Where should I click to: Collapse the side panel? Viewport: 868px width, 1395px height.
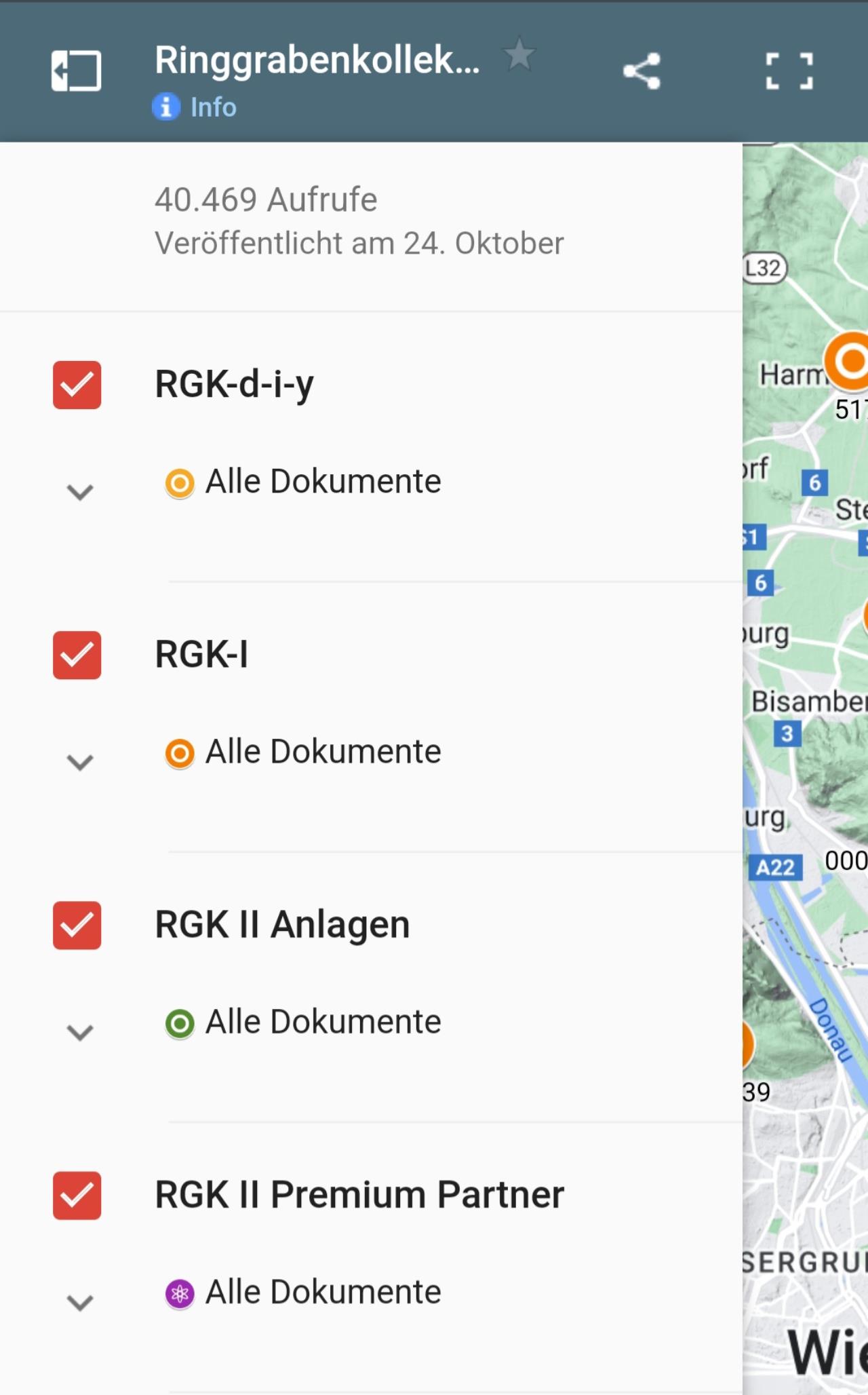[x=76, y=71]
